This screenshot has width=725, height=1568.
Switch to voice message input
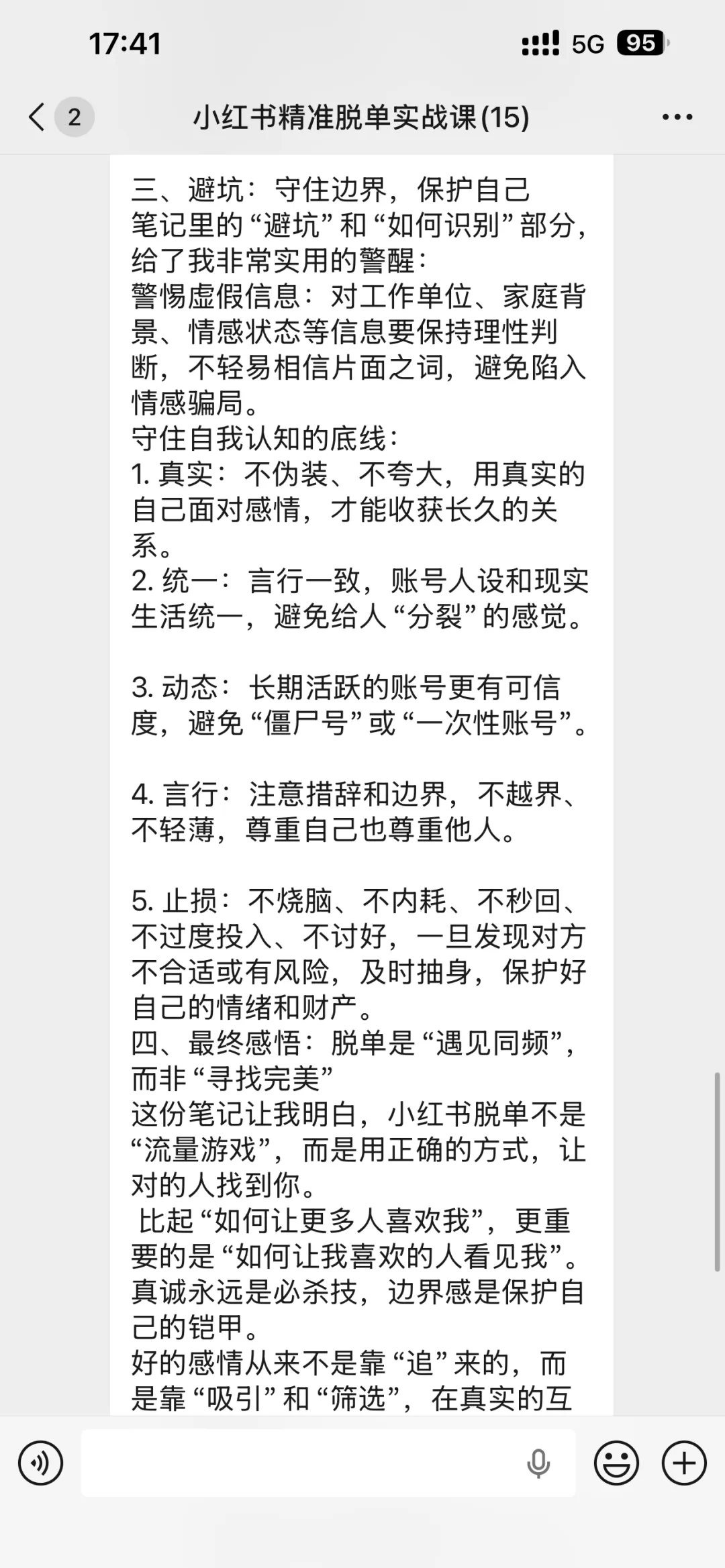41,1463
